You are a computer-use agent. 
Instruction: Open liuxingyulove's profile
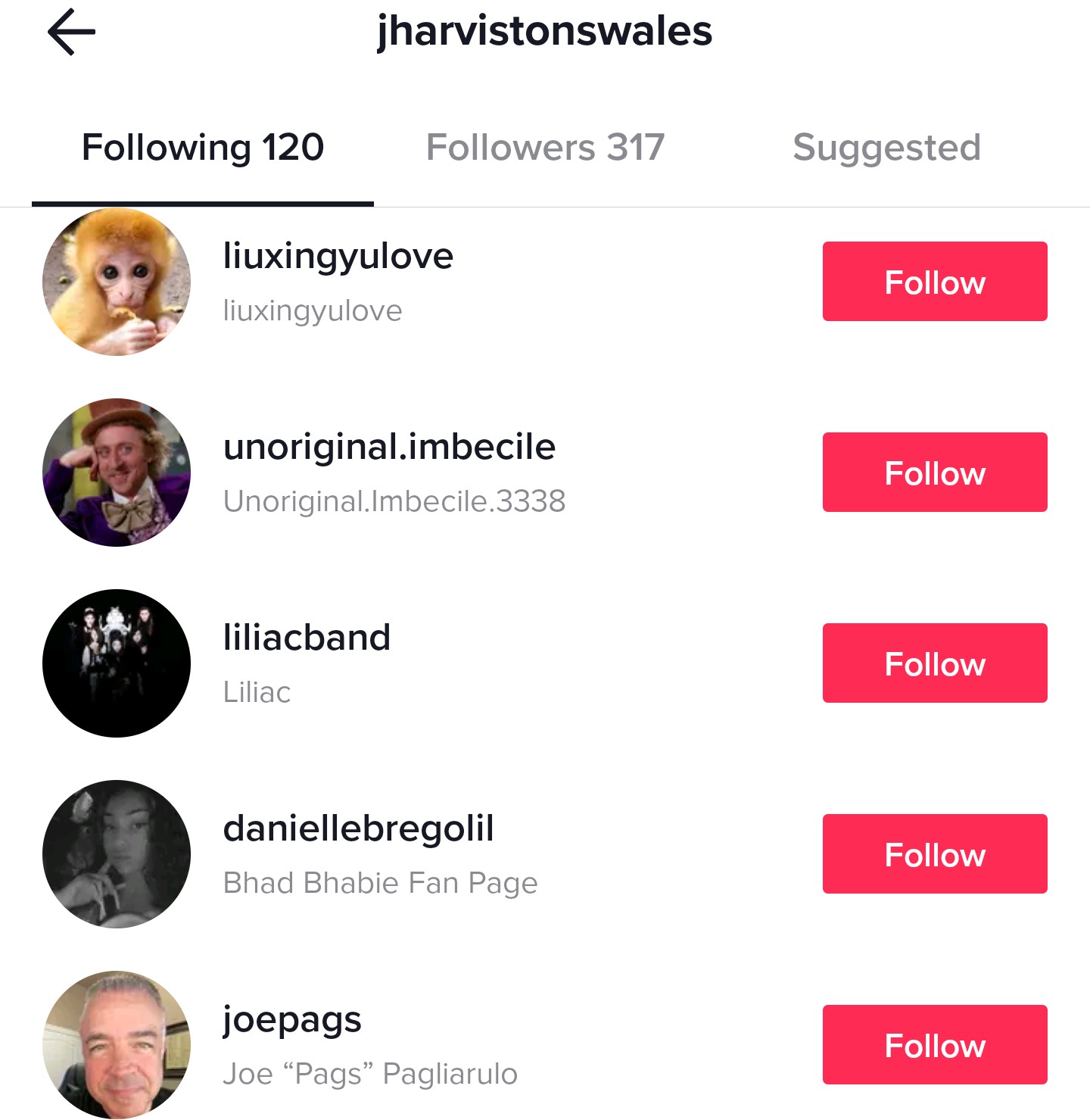[x=338, y=257]
